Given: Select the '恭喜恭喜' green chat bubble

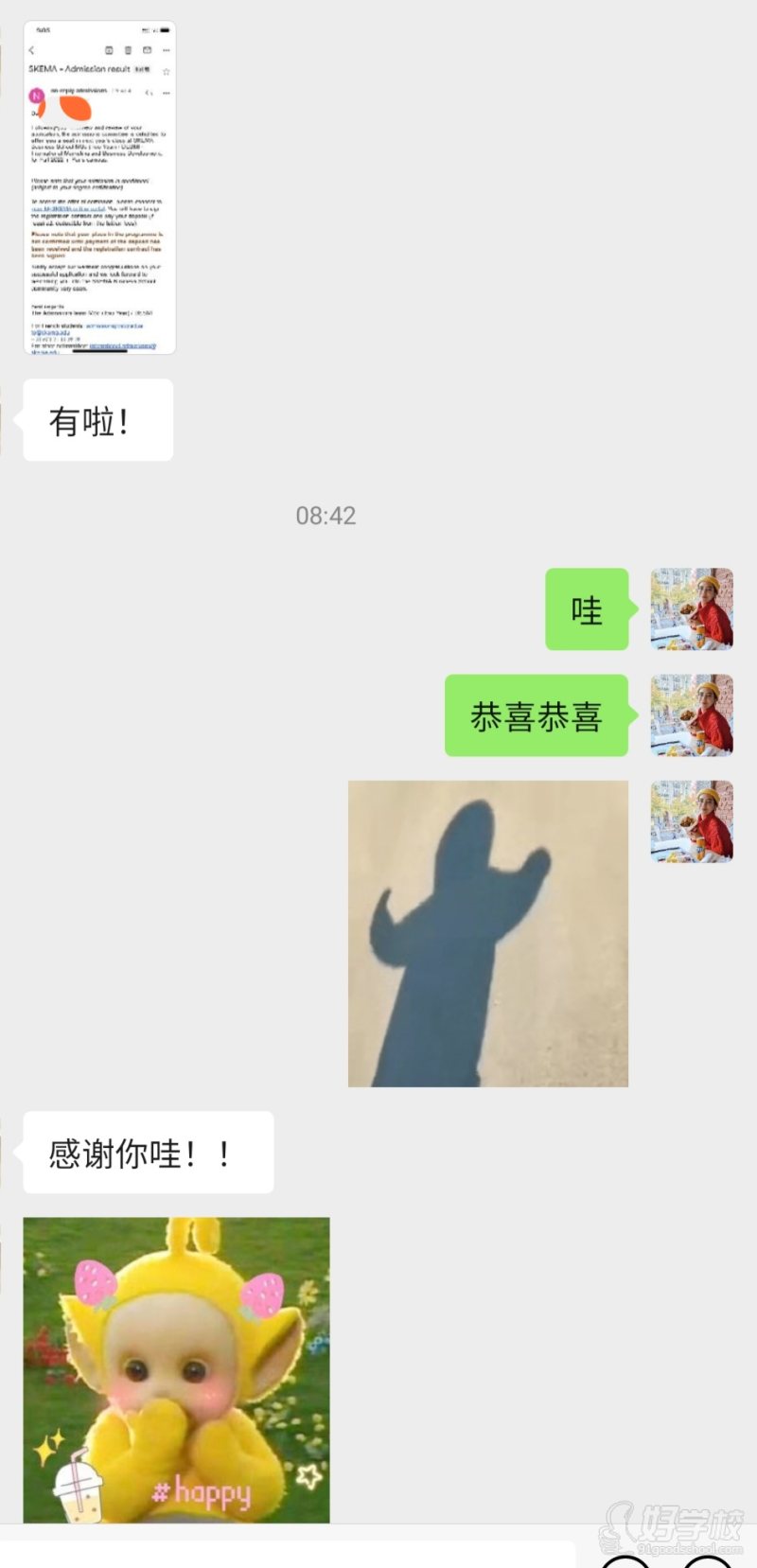Looking at the screenshot, I should 537,716.
